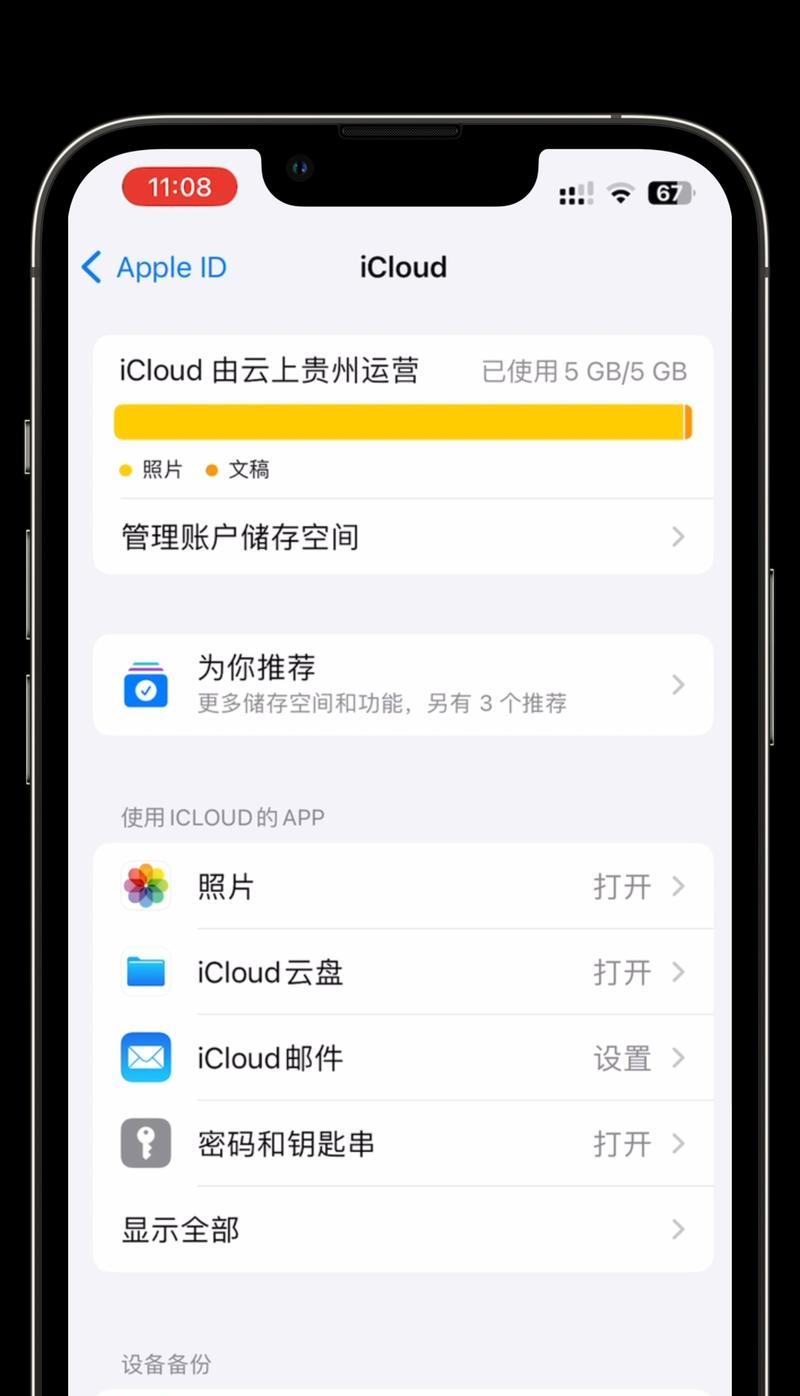Set up iCloud邮件
Image resolution: width=800 pixels, height=1396 pixels.
click(403, 1058)
